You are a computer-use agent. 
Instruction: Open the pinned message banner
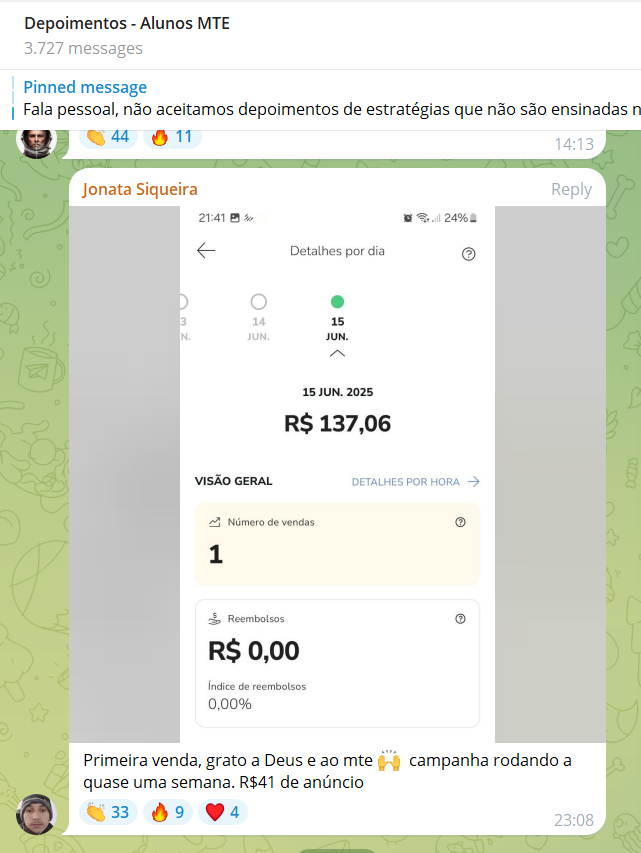pyautogui.click(x=330, y=98)
